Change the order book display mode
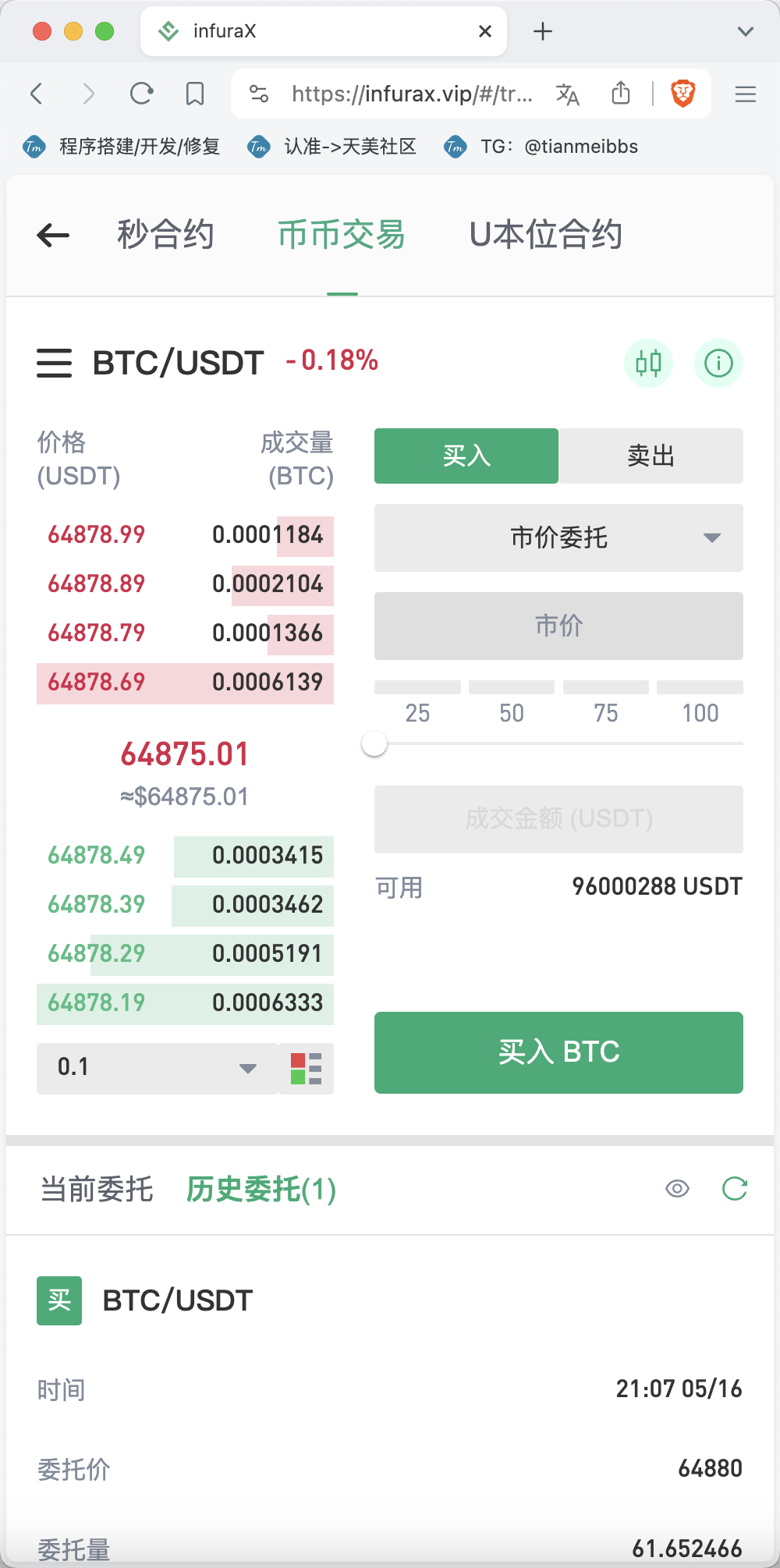Screen dimensions: 780x1568 coord(307,1068)
